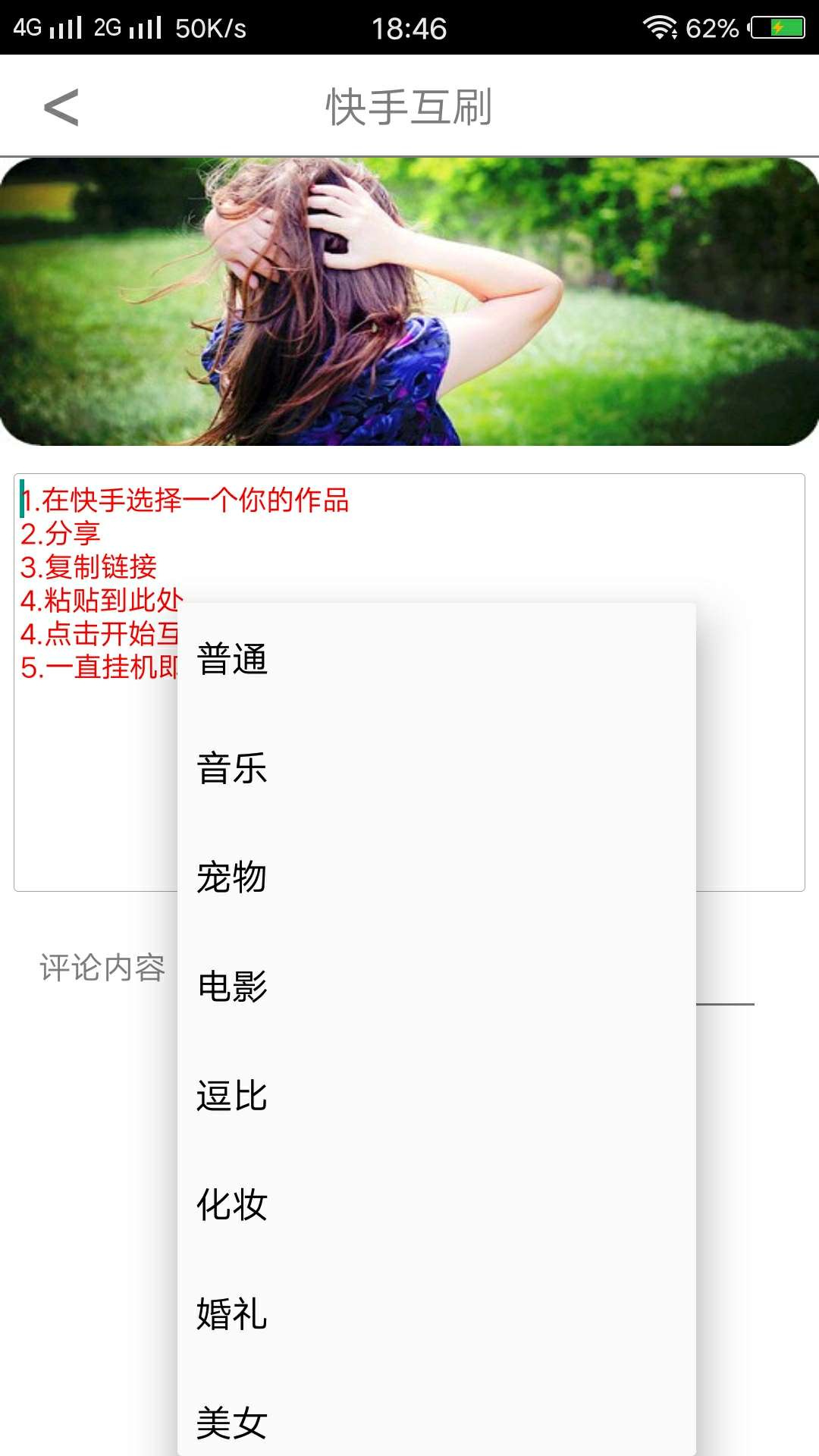Screen dimensions: 819x1456
Task: Choose 美女 from the dropdown
Action: coord(436,1421)
